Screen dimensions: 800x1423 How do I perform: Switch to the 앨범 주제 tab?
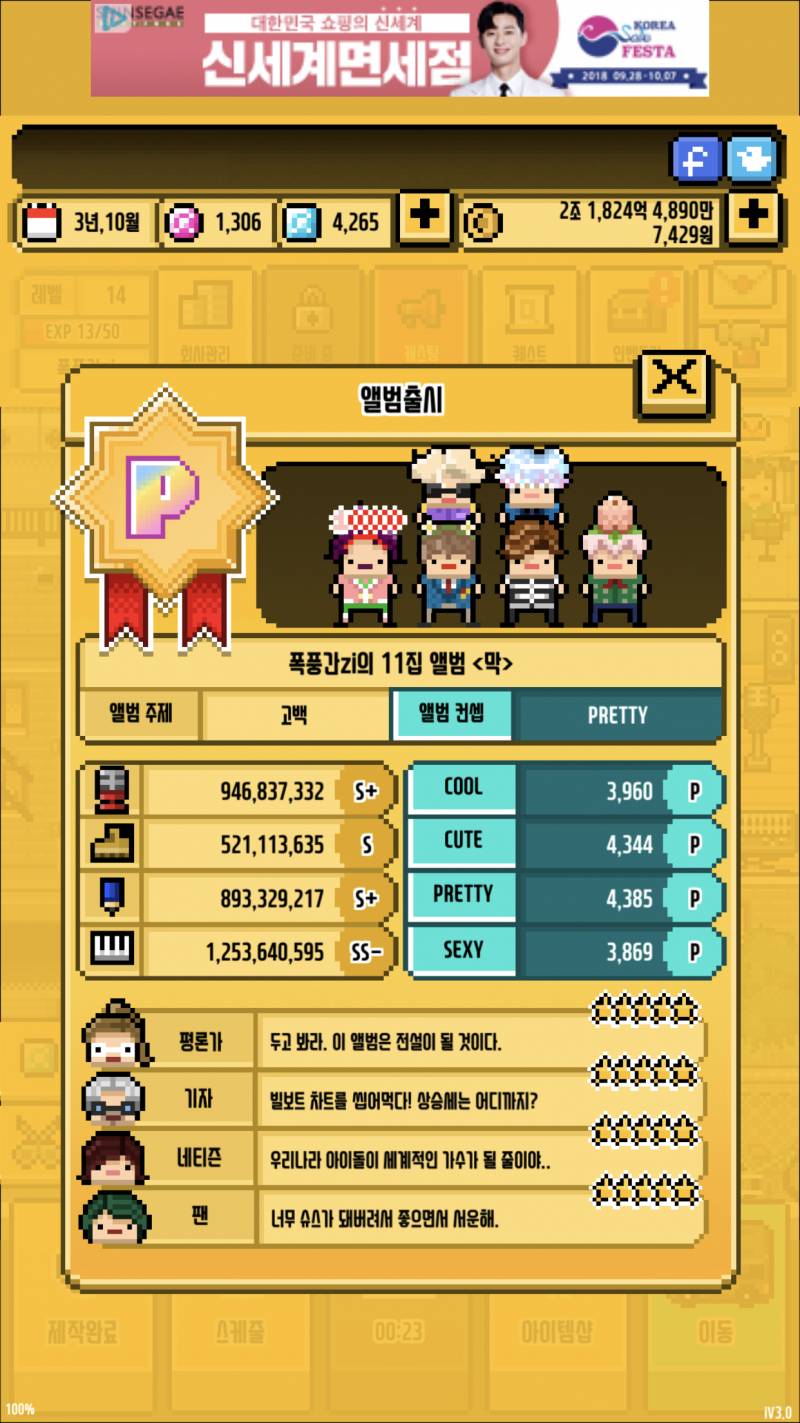pyautogui.click(x=138, y=715)
